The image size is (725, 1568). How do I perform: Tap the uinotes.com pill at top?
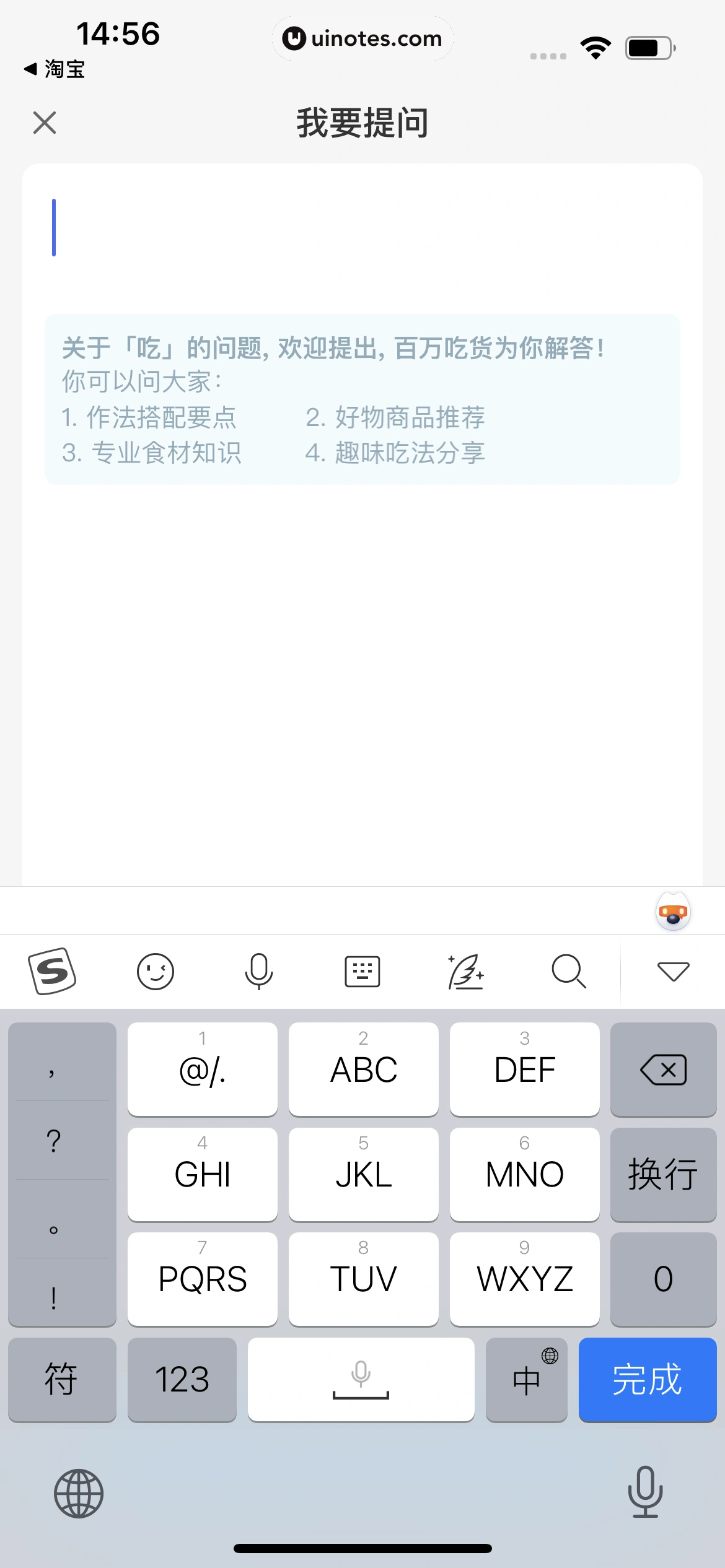point(362,38)
